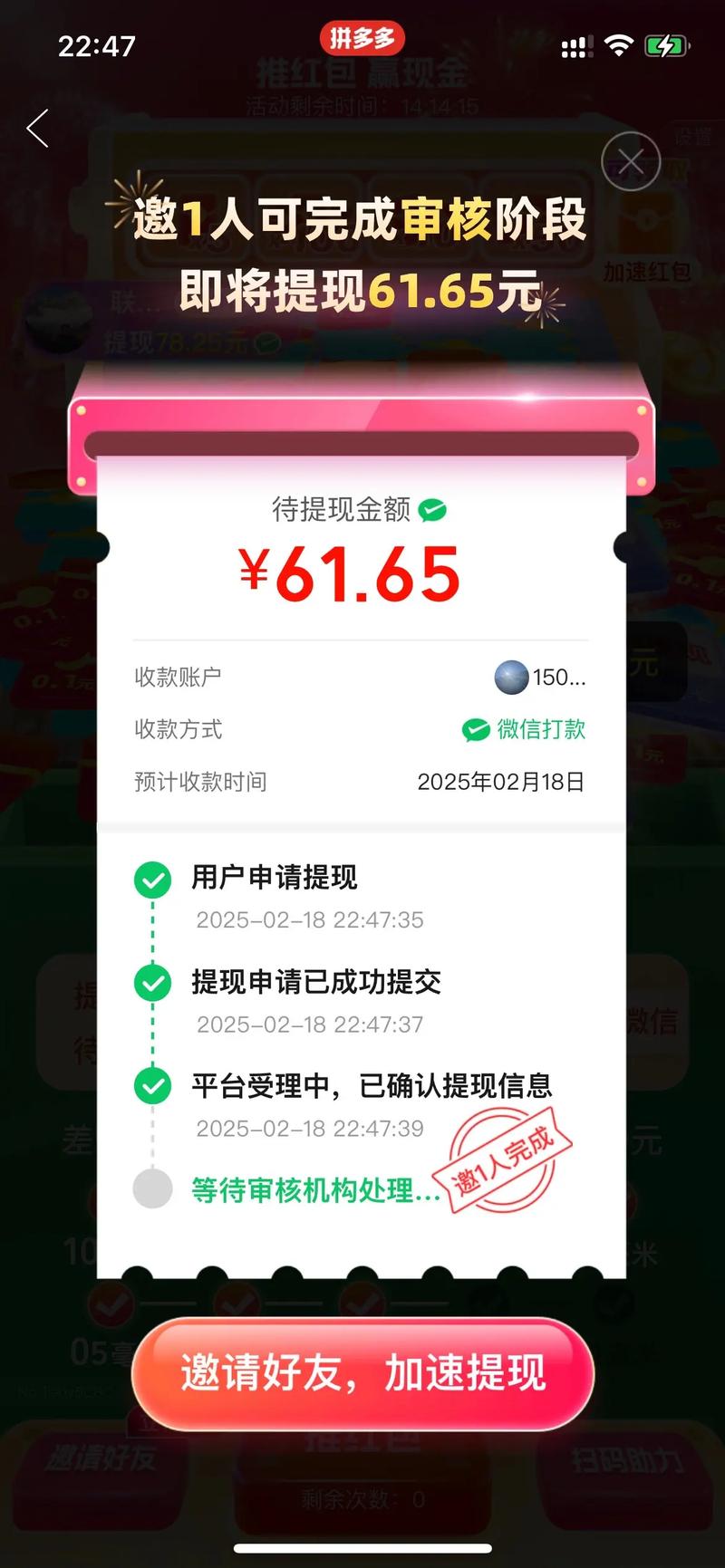
Task: Tap the green 微信打款 WeChat payment icon
Action: pos(475,729)
